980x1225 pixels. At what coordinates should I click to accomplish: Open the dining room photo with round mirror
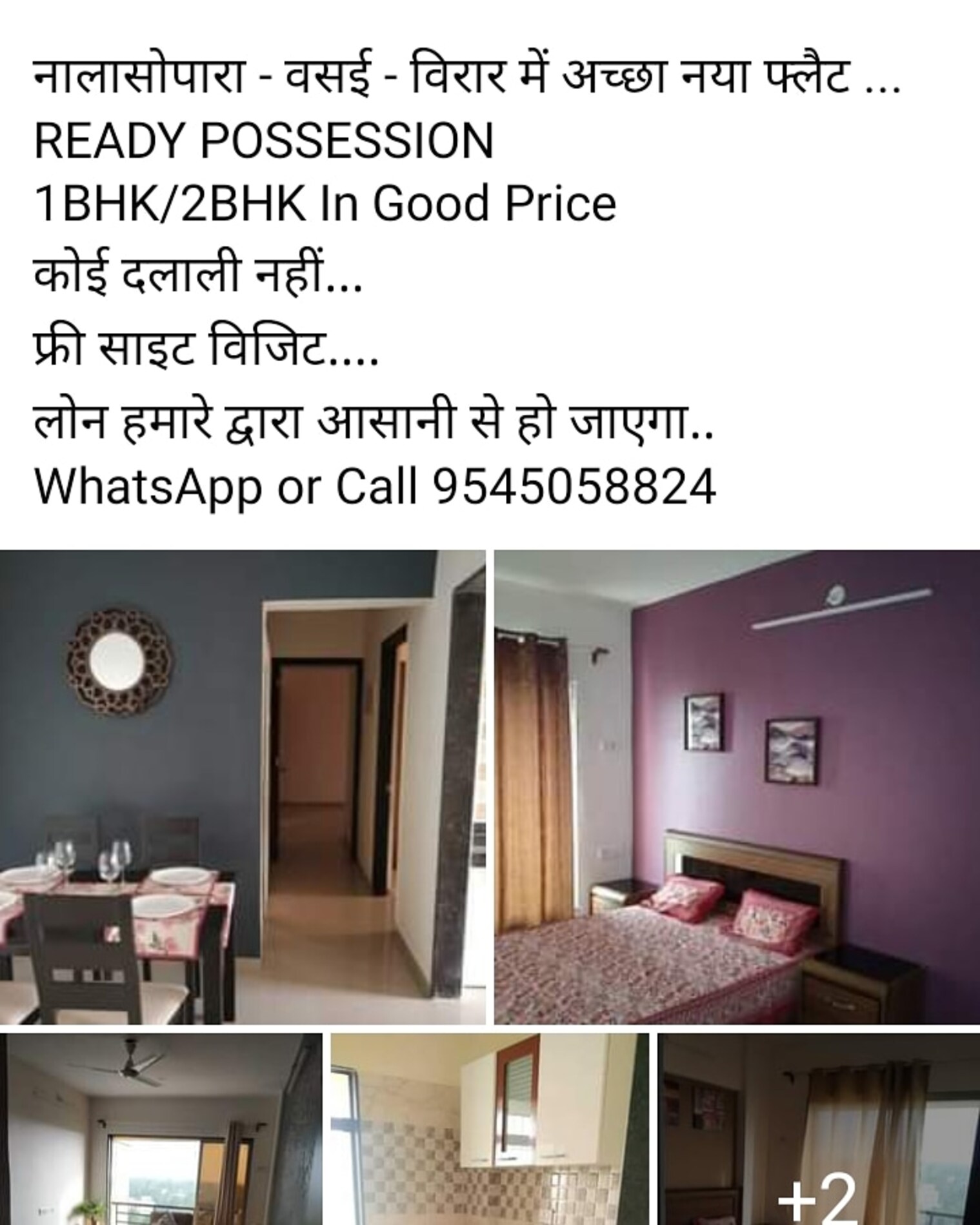242,787
